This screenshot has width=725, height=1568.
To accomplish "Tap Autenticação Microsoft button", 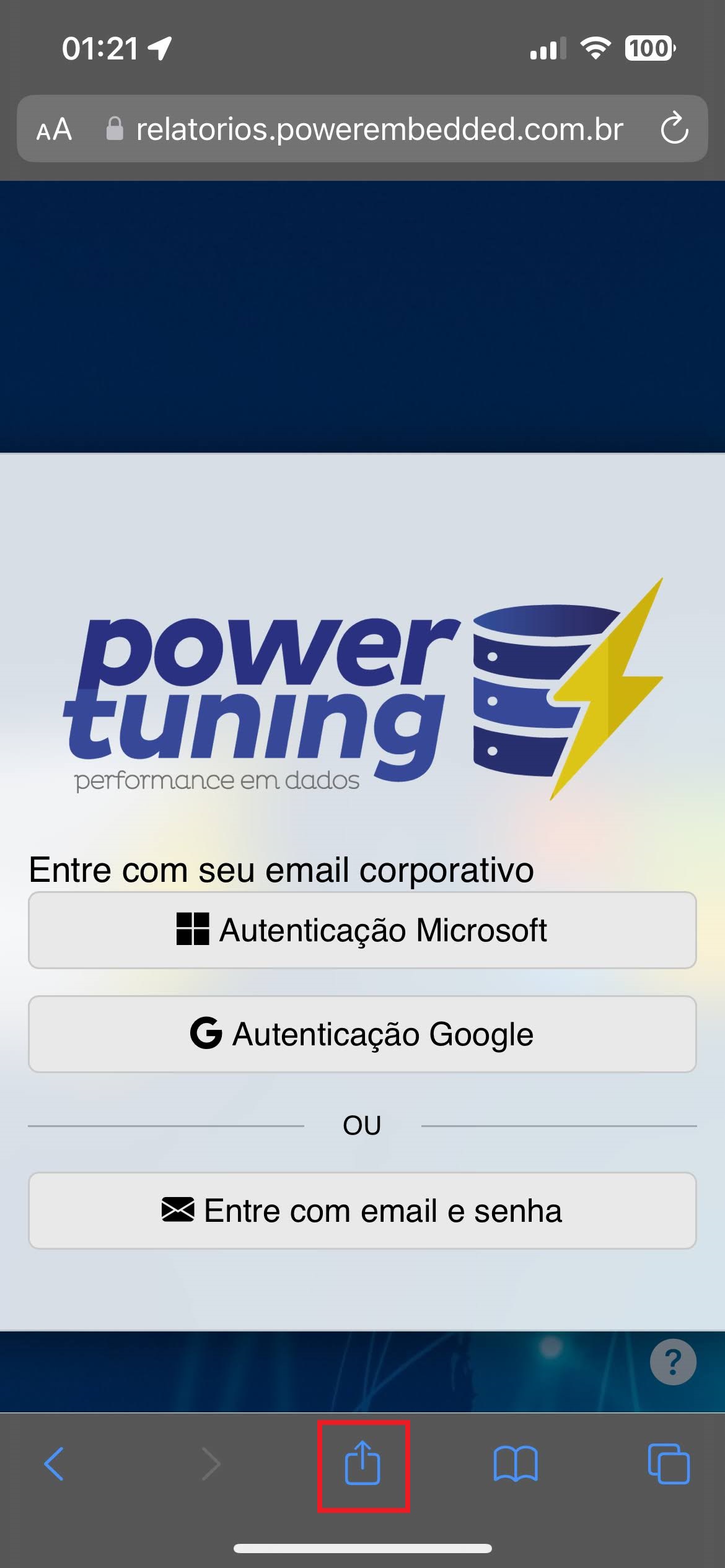I will coord(362,930).
